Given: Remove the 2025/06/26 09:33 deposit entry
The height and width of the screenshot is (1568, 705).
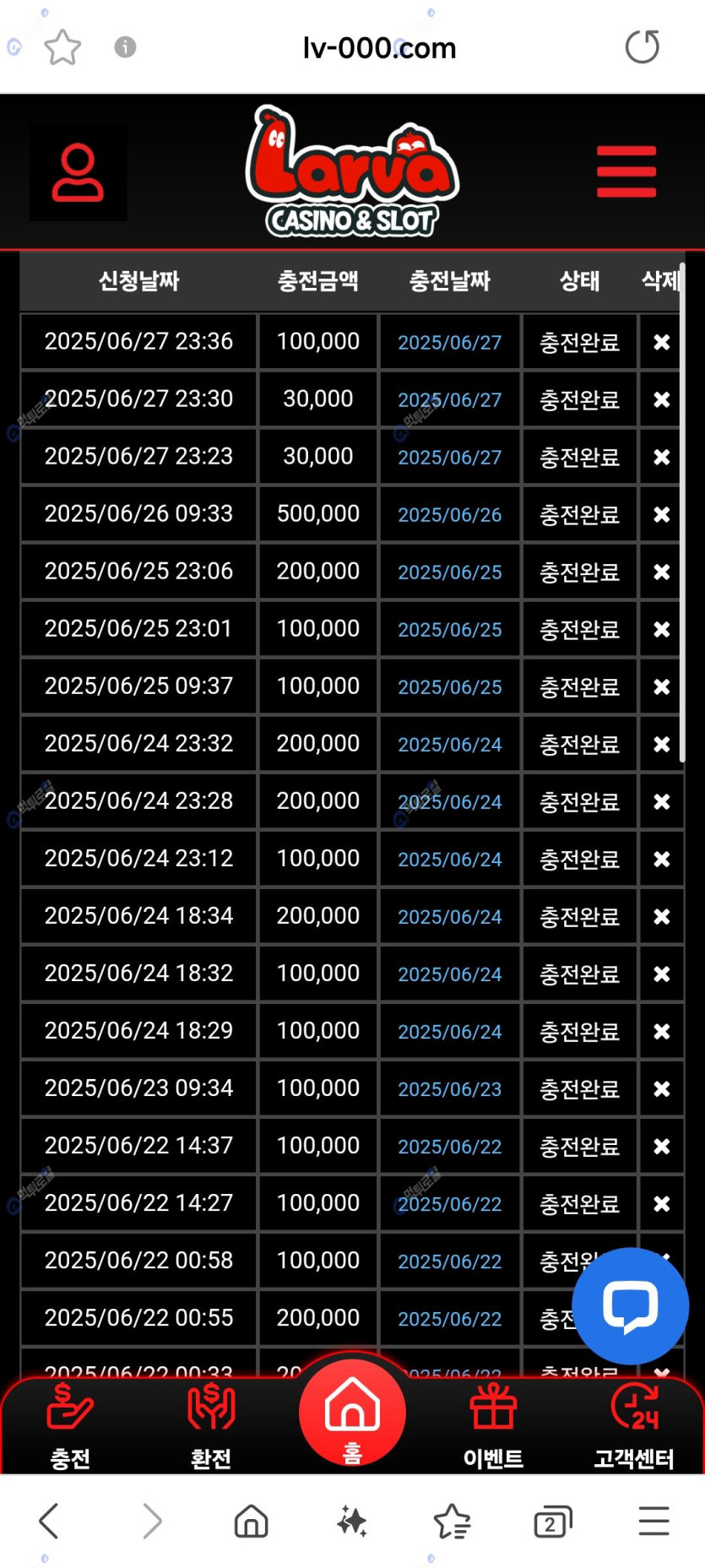Looking at the screenshot, I should [x=661, y=514].
